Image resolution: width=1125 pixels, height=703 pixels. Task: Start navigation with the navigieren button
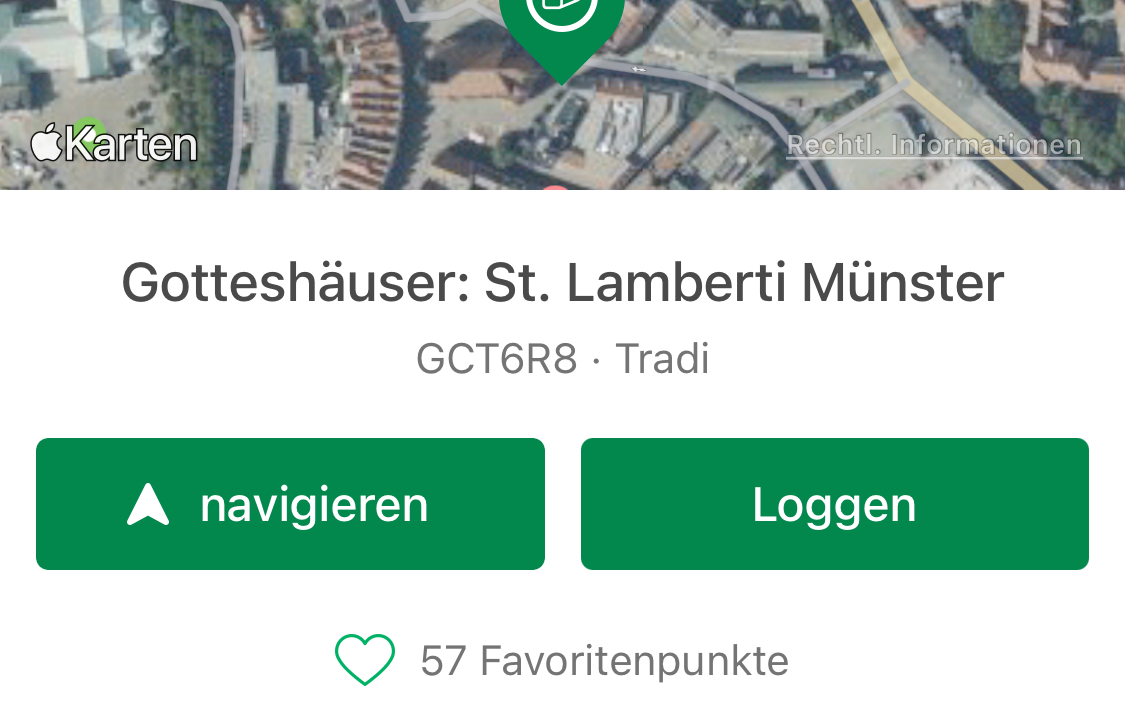tap(290, 504)
